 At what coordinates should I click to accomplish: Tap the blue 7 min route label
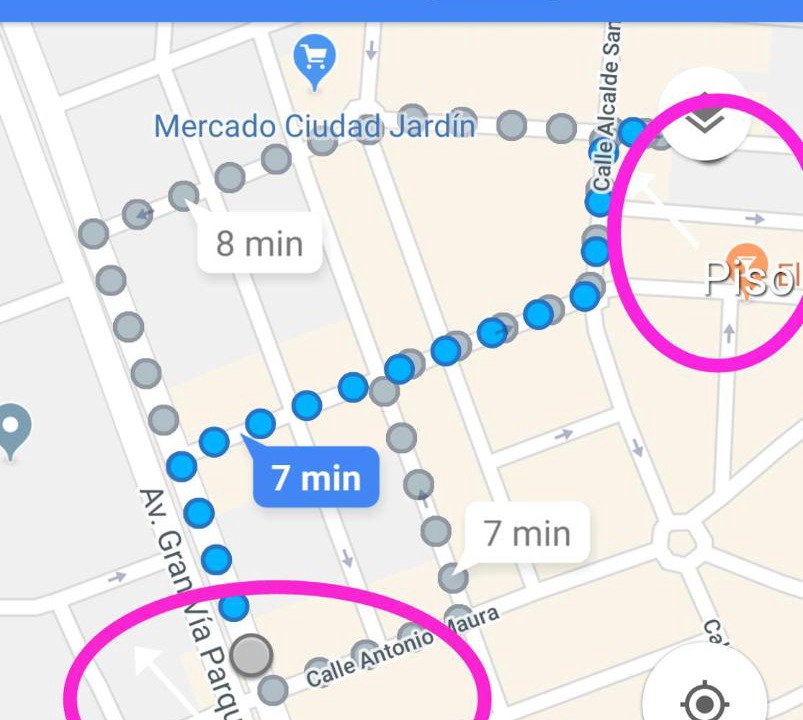tap(315, 477)
